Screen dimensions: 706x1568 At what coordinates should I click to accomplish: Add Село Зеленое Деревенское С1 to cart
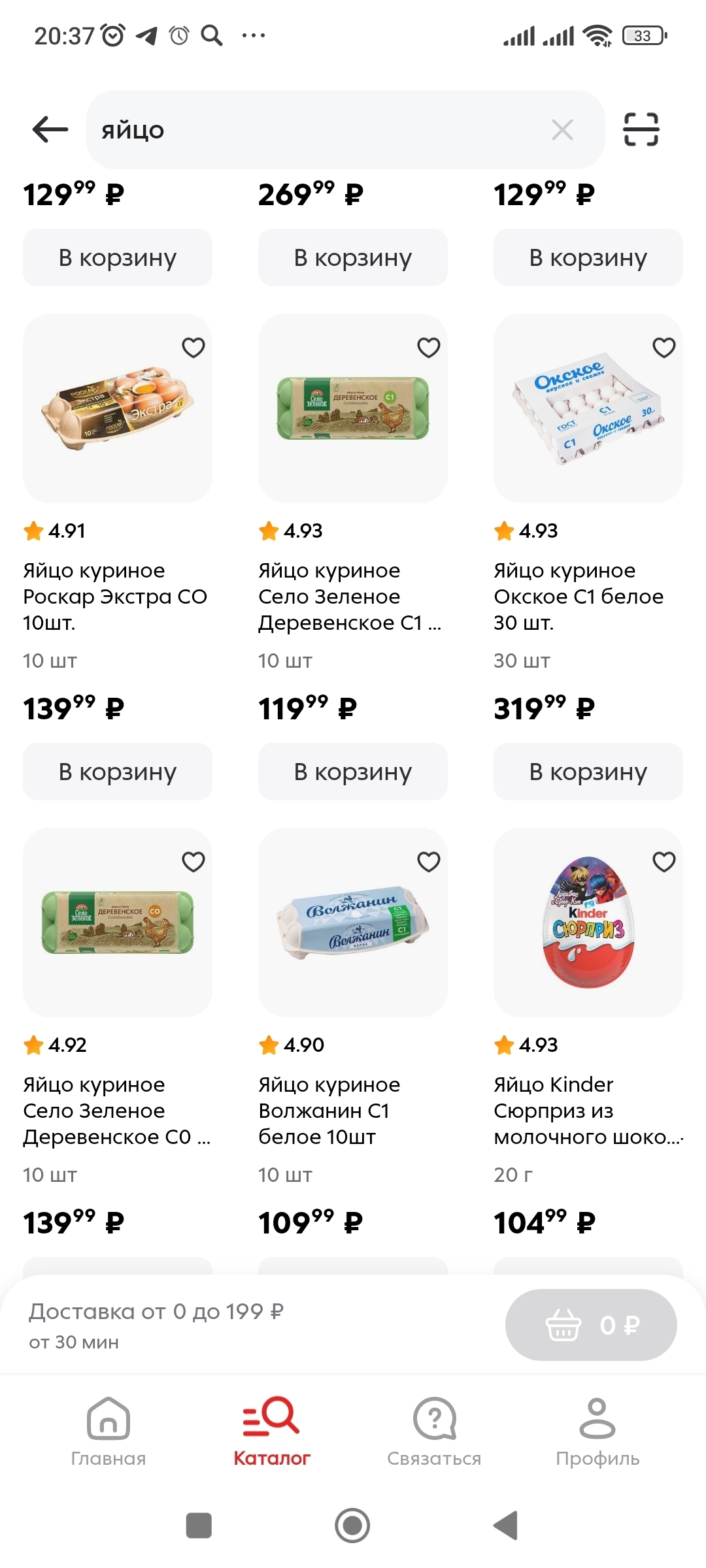point(353,772)
